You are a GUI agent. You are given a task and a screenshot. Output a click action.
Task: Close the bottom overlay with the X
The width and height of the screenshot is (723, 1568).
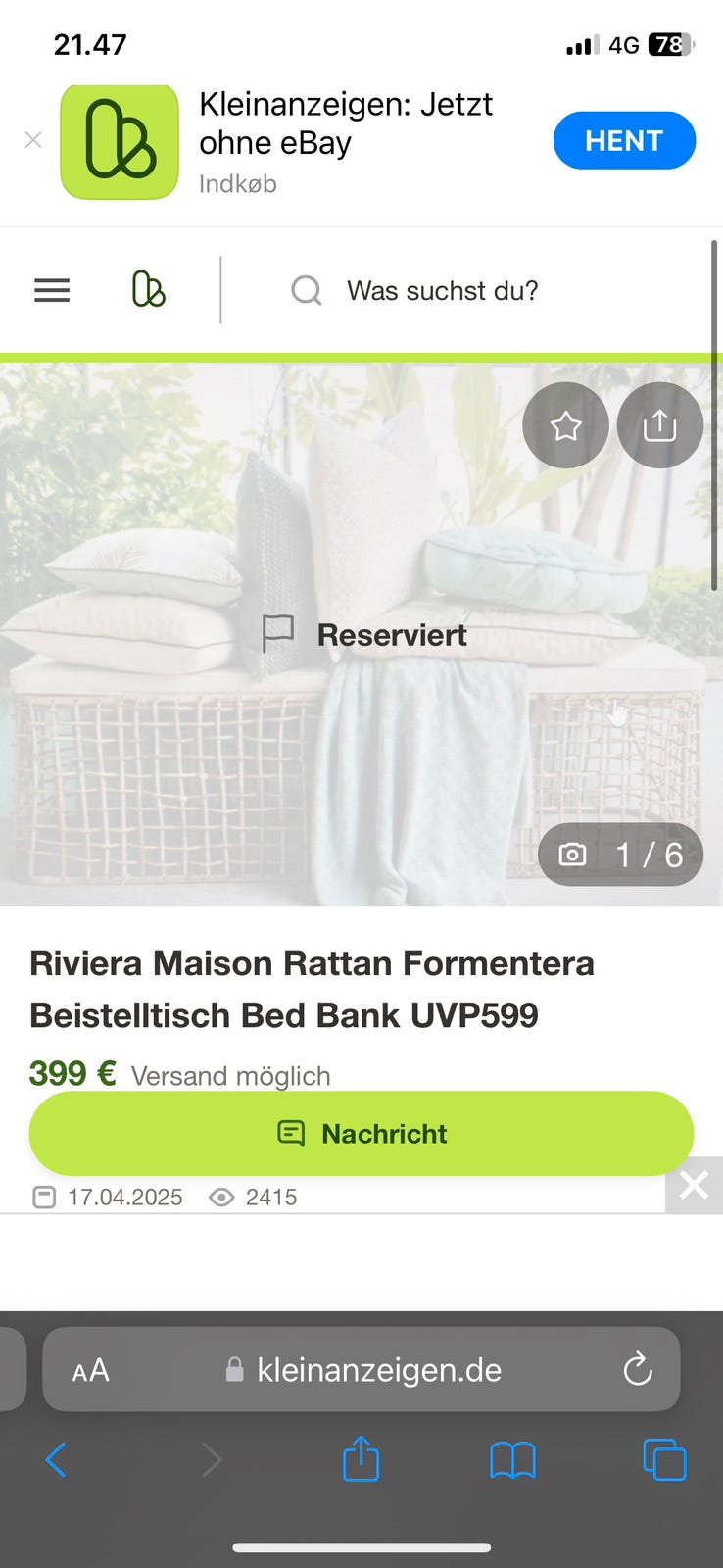coord(694,1185)
